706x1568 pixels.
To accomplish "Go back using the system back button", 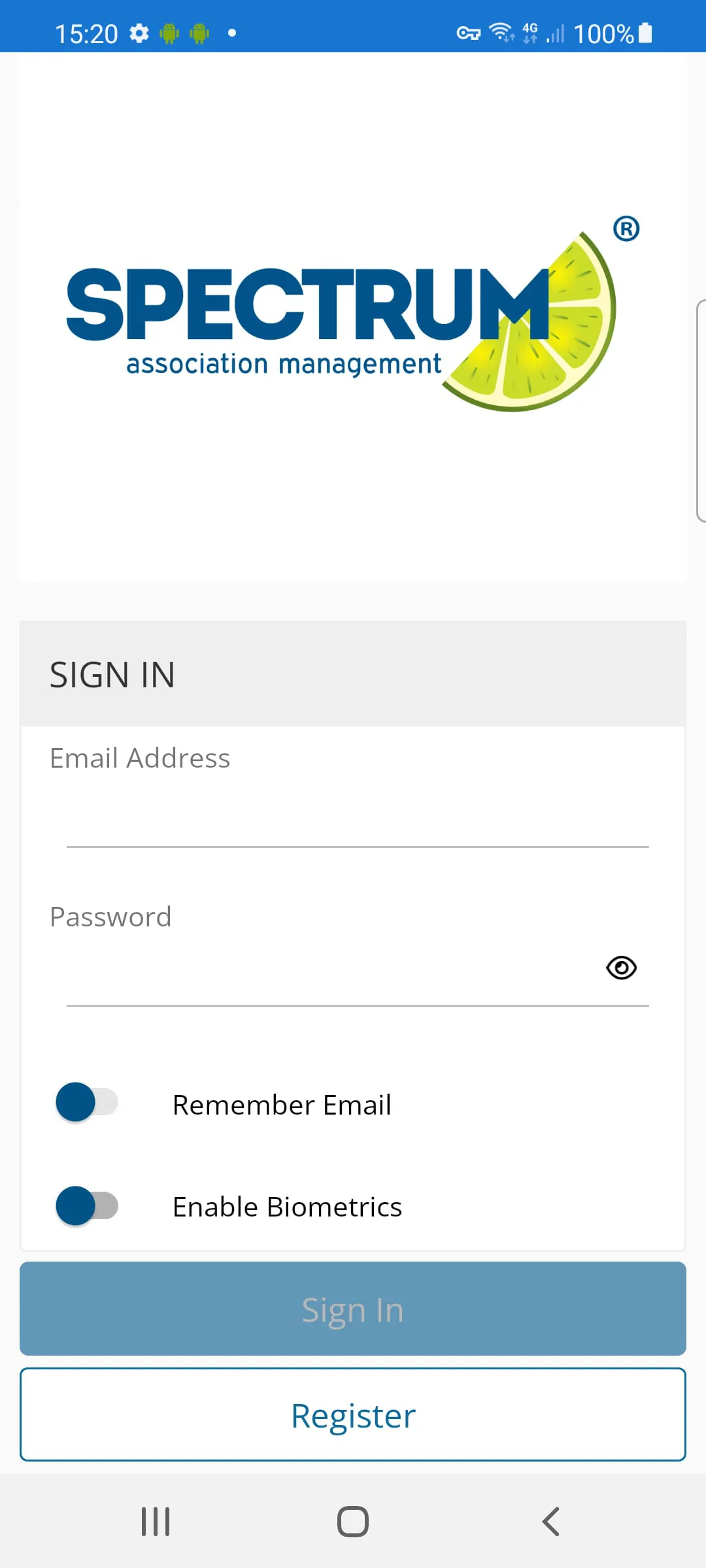I will tap(550, 1522).
